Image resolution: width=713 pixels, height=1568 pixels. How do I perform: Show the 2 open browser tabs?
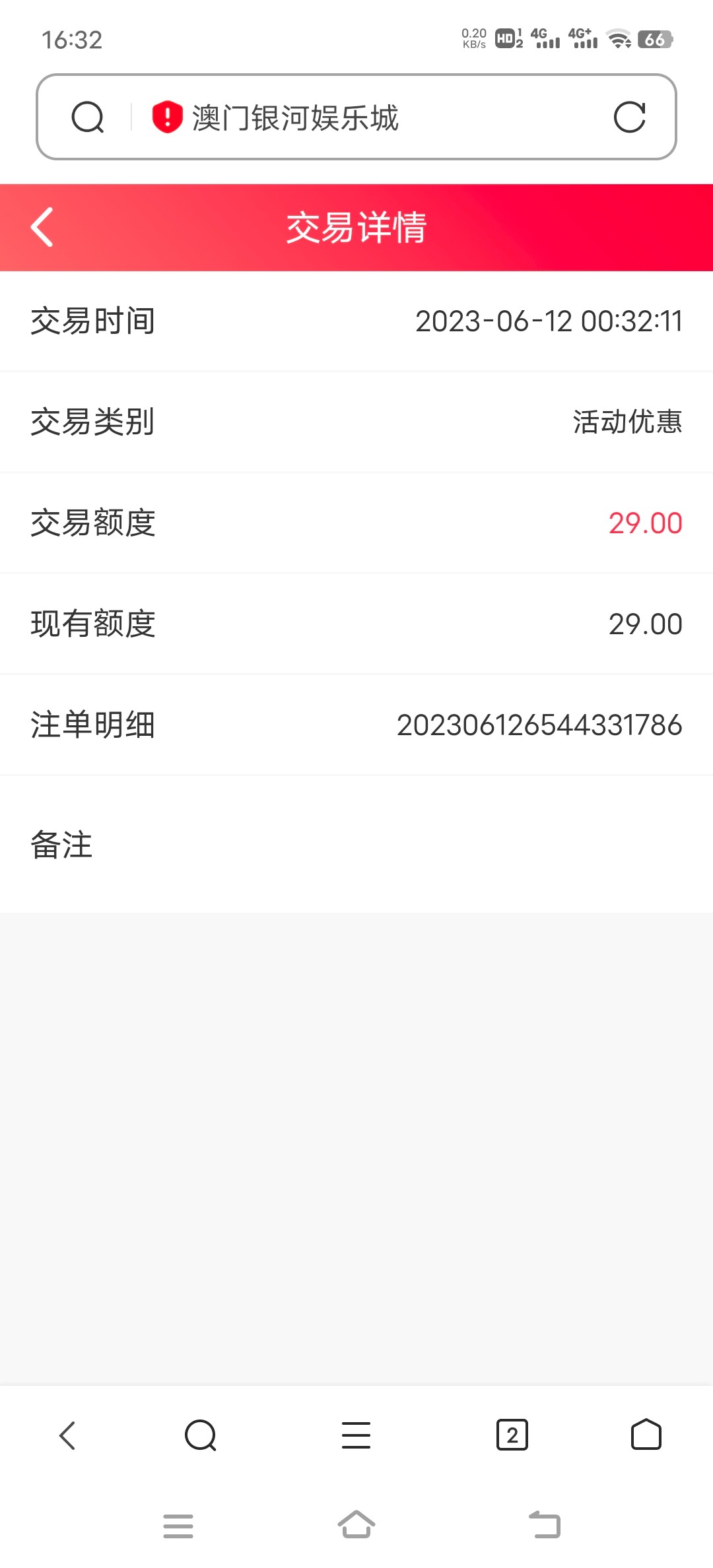pos(512,1435)
